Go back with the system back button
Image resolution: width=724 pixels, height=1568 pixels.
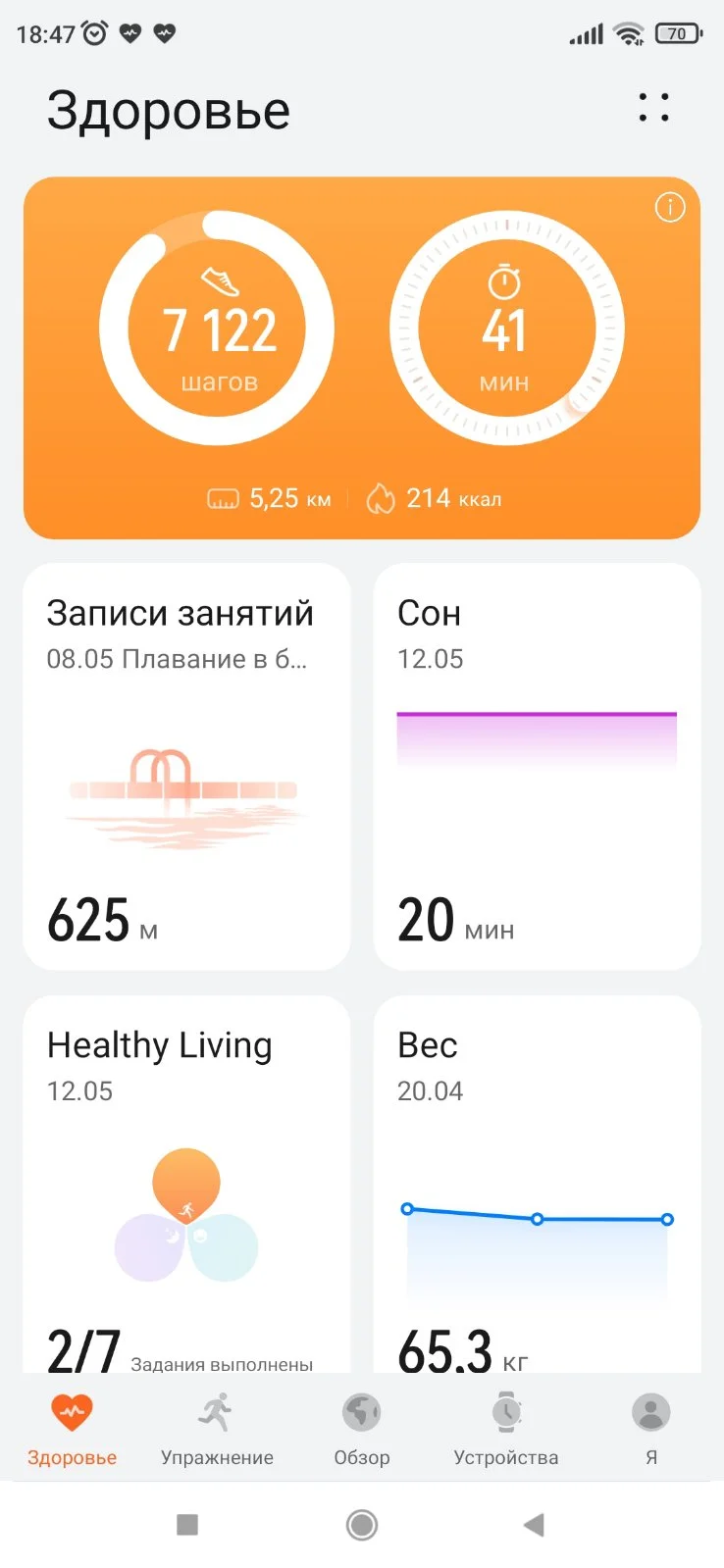coord(534,1525)
